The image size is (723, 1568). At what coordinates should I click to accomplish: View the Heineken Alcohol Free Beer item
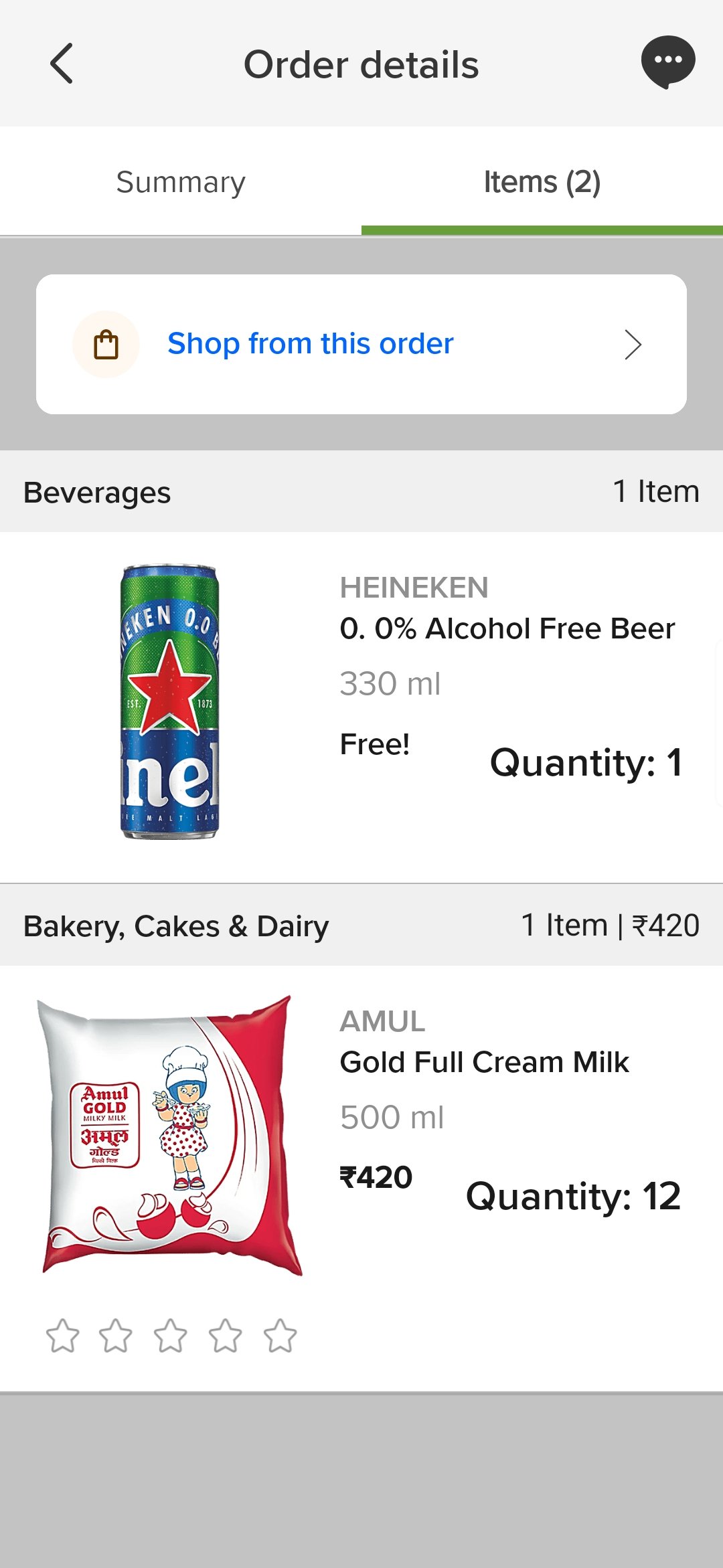click(507, 628)
